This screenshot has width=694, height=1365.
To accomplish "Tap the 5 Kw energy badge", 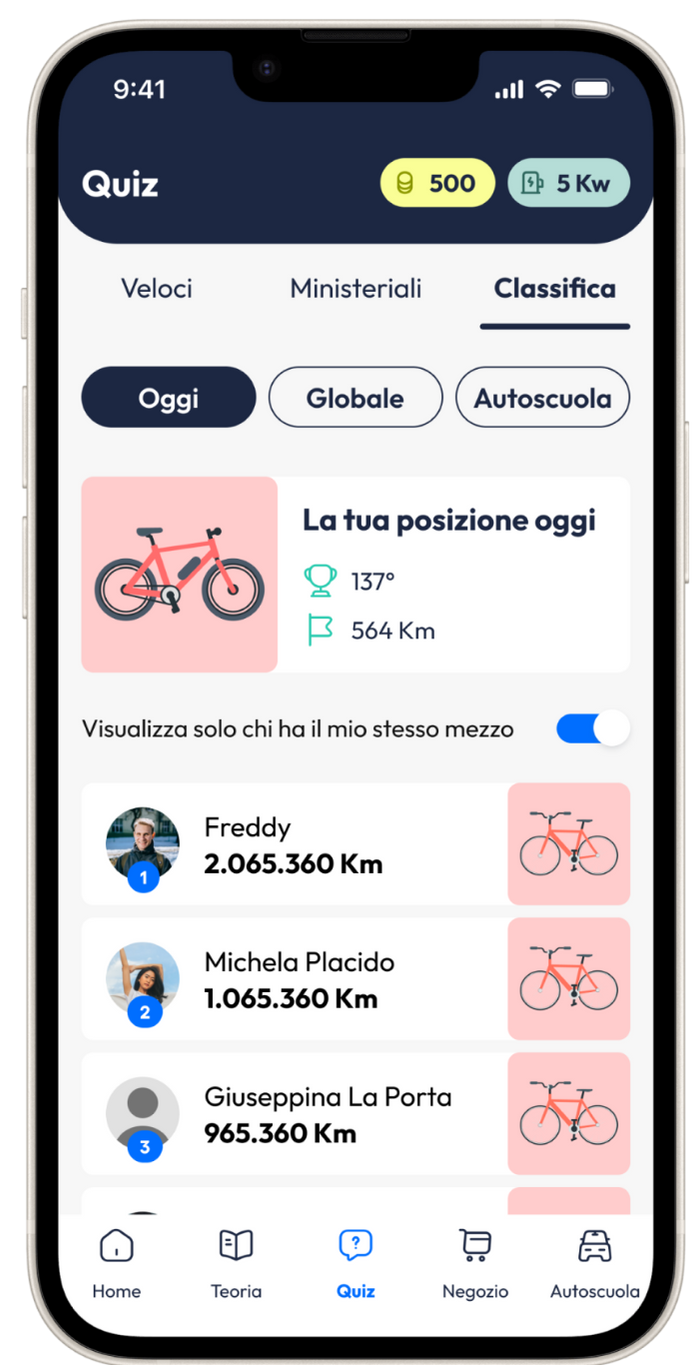I will tap(568, 183).
